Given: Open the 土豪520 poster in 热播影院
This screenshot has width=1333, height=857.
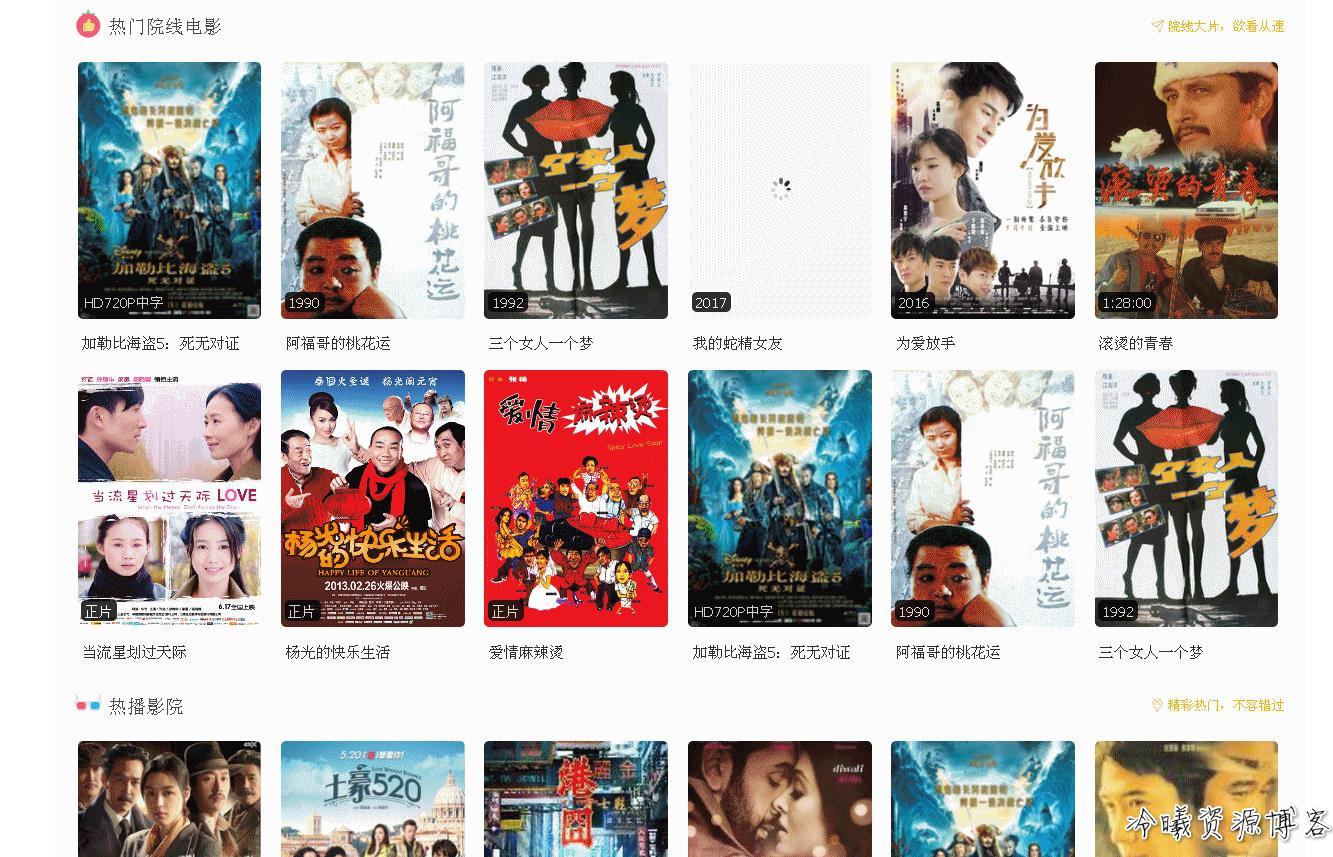Looking at the screenshot, I should pos(372,798).
